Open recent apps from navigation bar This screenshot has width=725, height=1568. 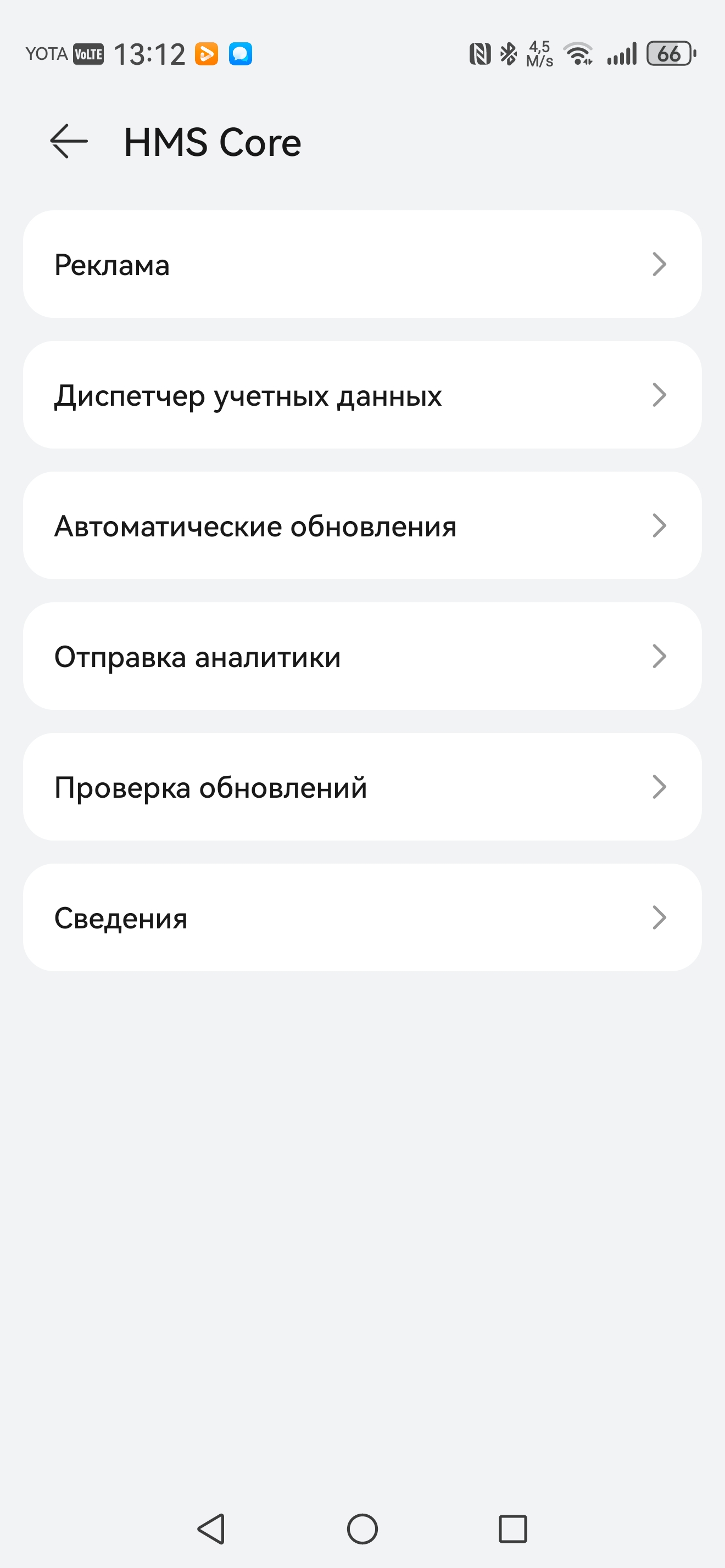(512, 1529)
